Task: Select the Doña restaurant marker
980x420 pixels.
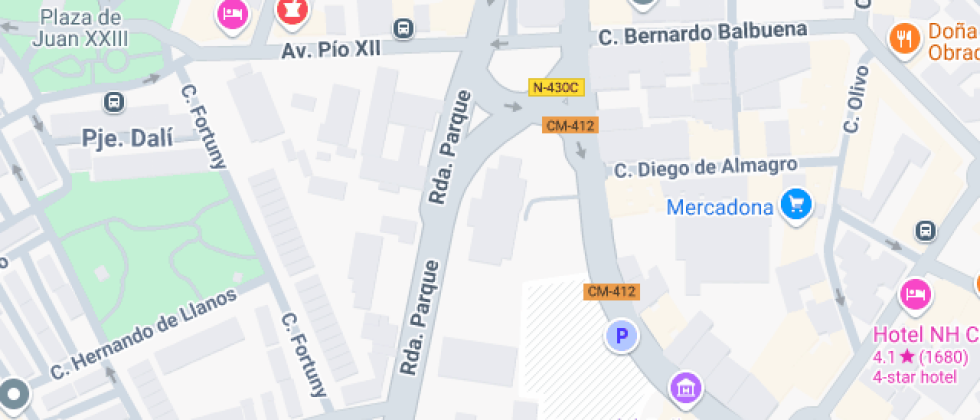Action: 905,38
